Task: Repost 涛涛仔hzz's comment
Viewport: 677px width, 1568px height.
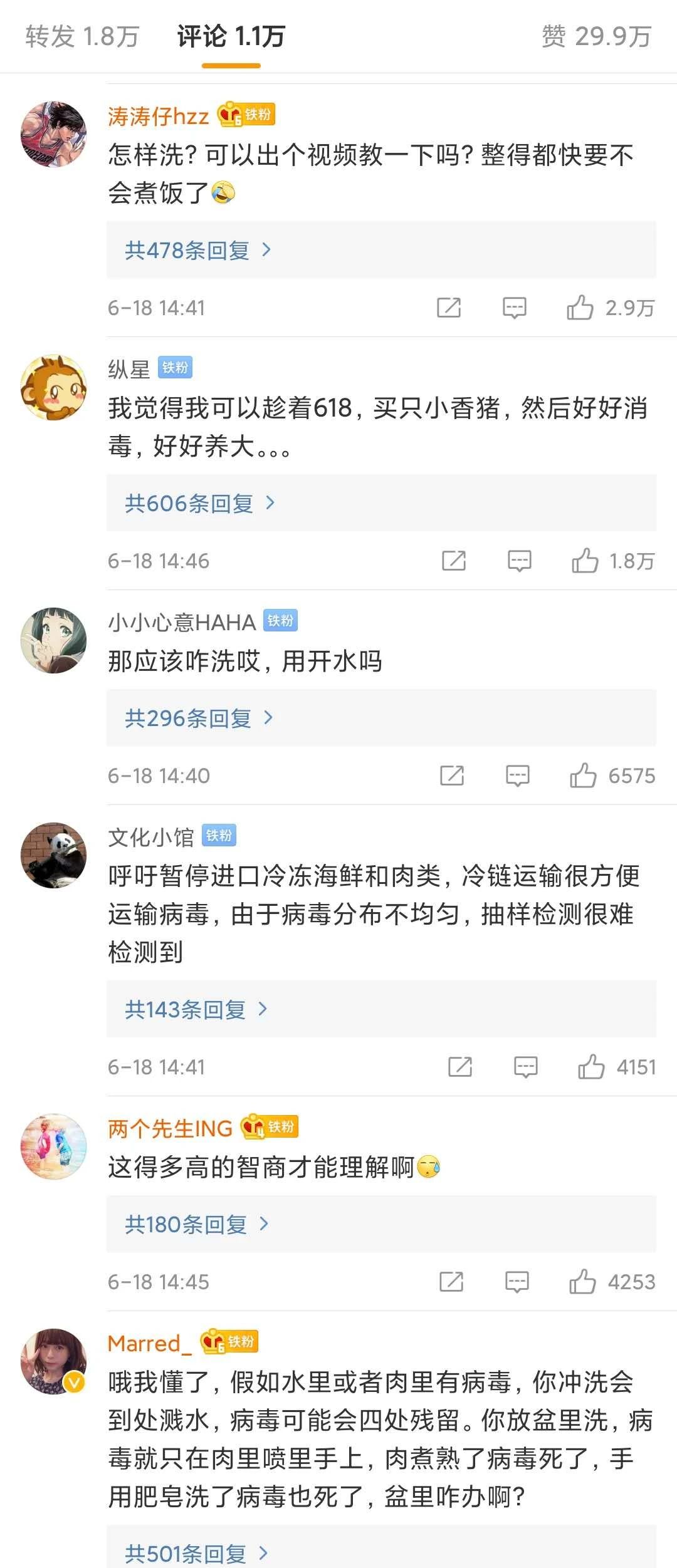Action: 449,308
